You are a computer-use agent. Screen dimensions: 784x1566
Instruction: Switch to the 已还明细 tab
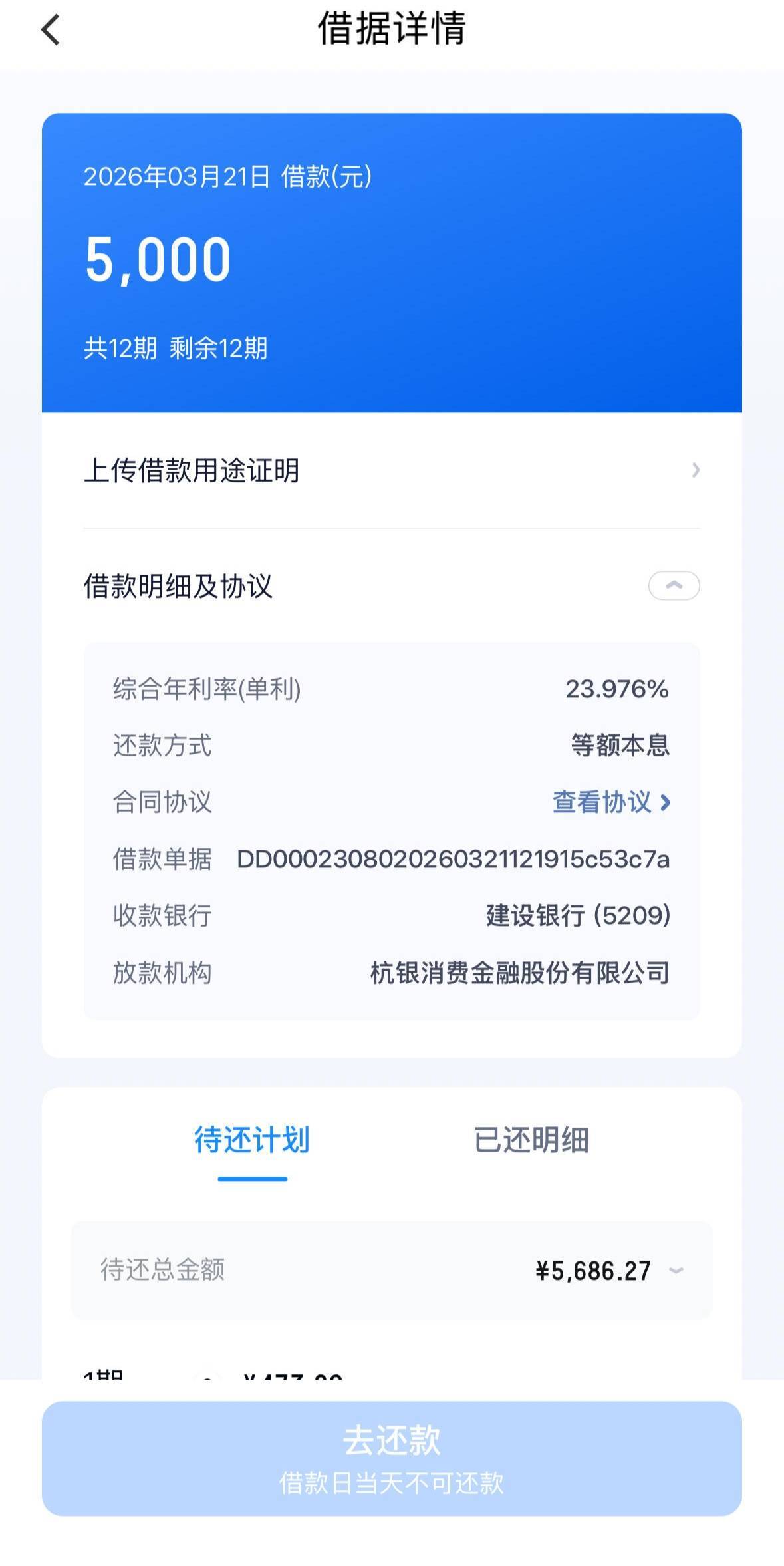click(x=531, y=1140)
